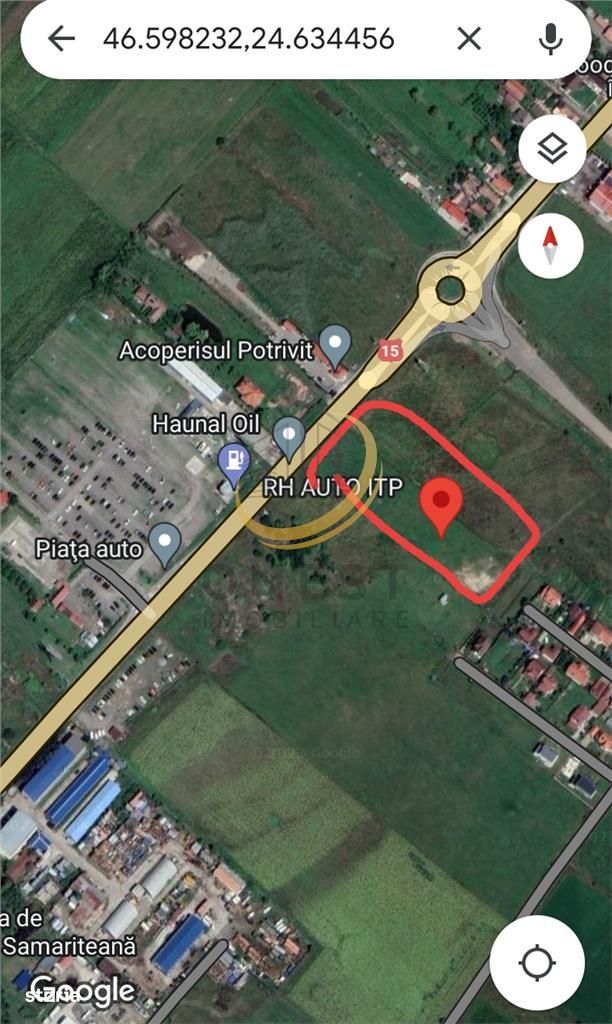Tap the red dropped pin
Image resolution: width=612 pixels, height=1024 pixels.
pyautogui.click(x=441, y=505)
